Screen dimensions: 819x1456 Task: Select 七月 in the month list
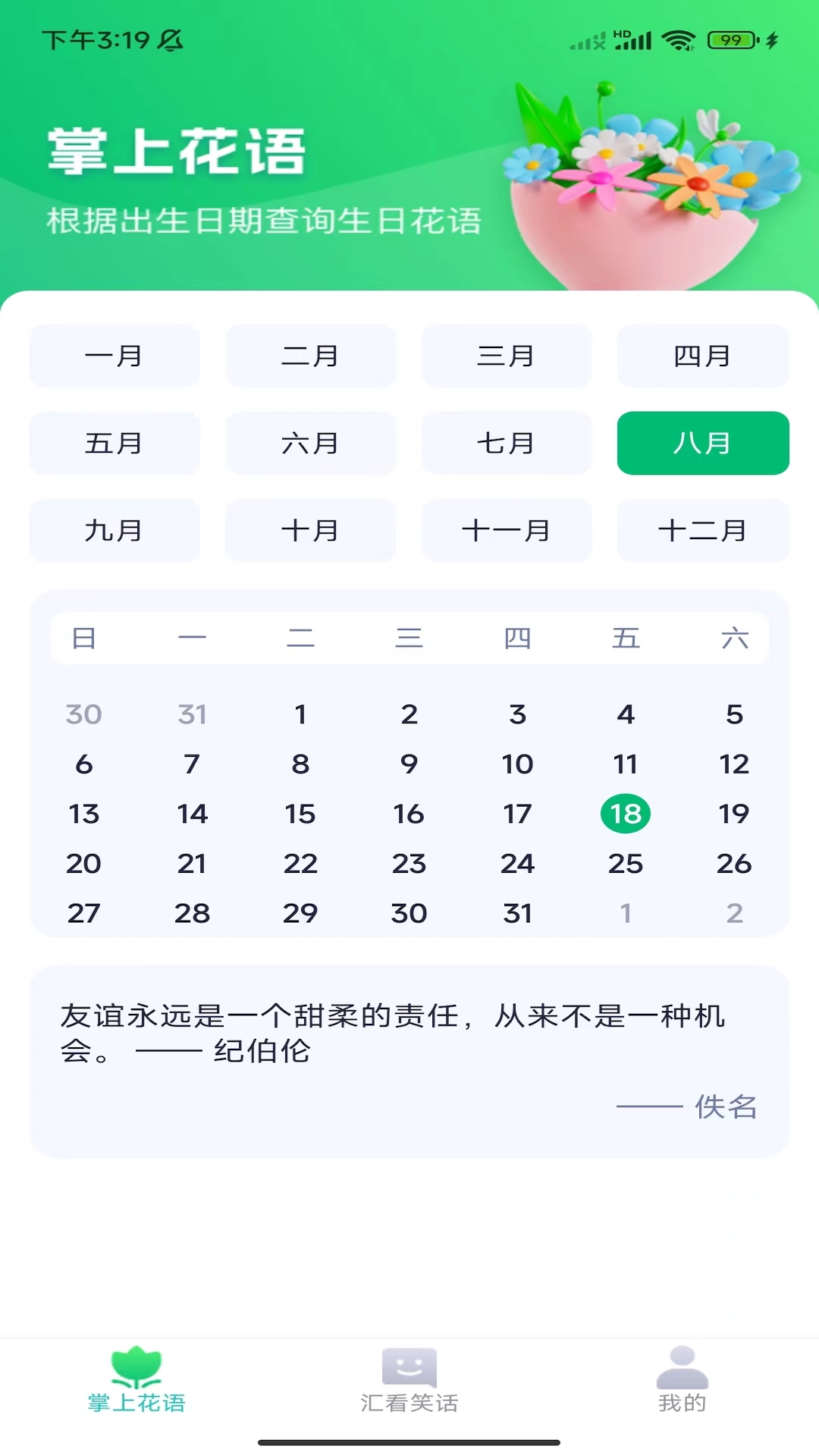tap(507, 443)
